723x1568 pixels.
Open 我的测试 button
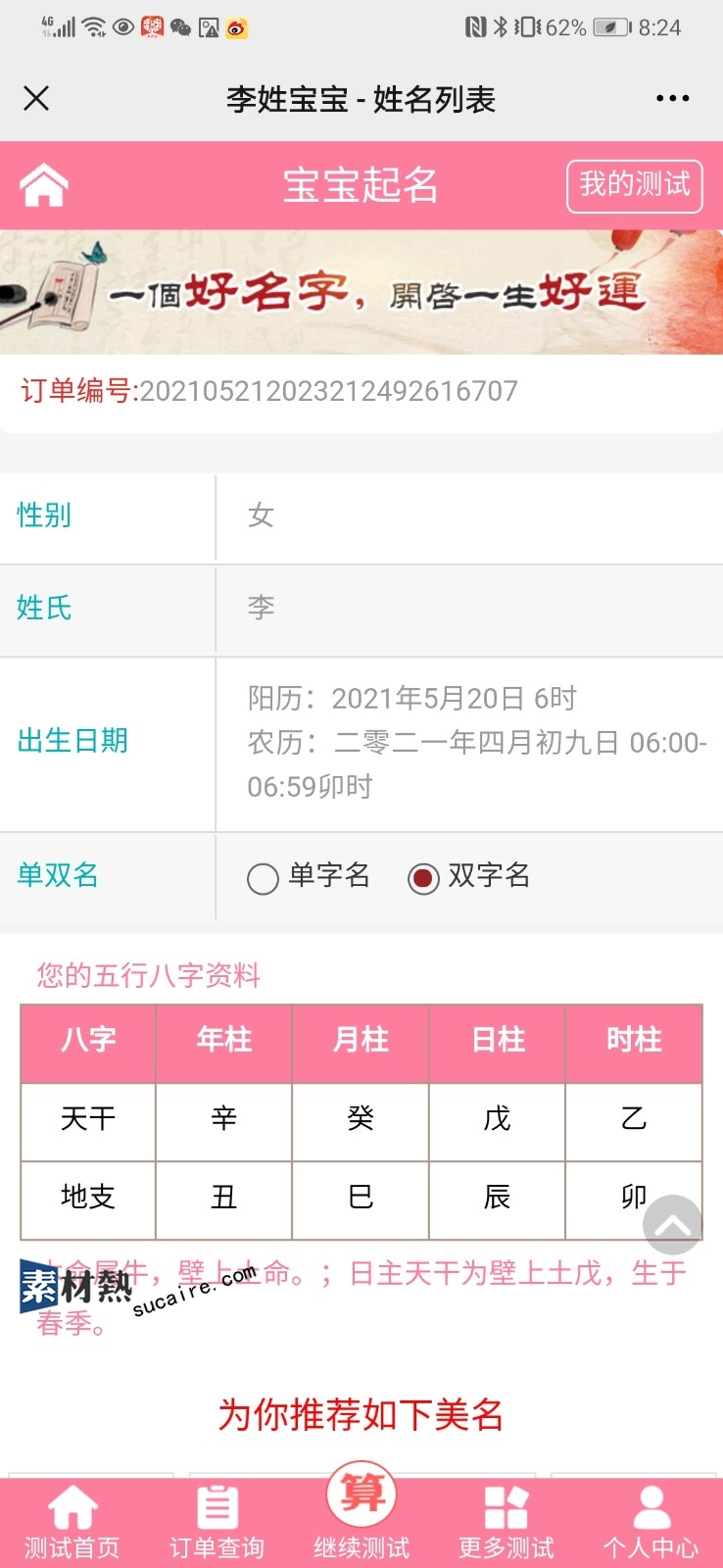[x=635, y=186]
